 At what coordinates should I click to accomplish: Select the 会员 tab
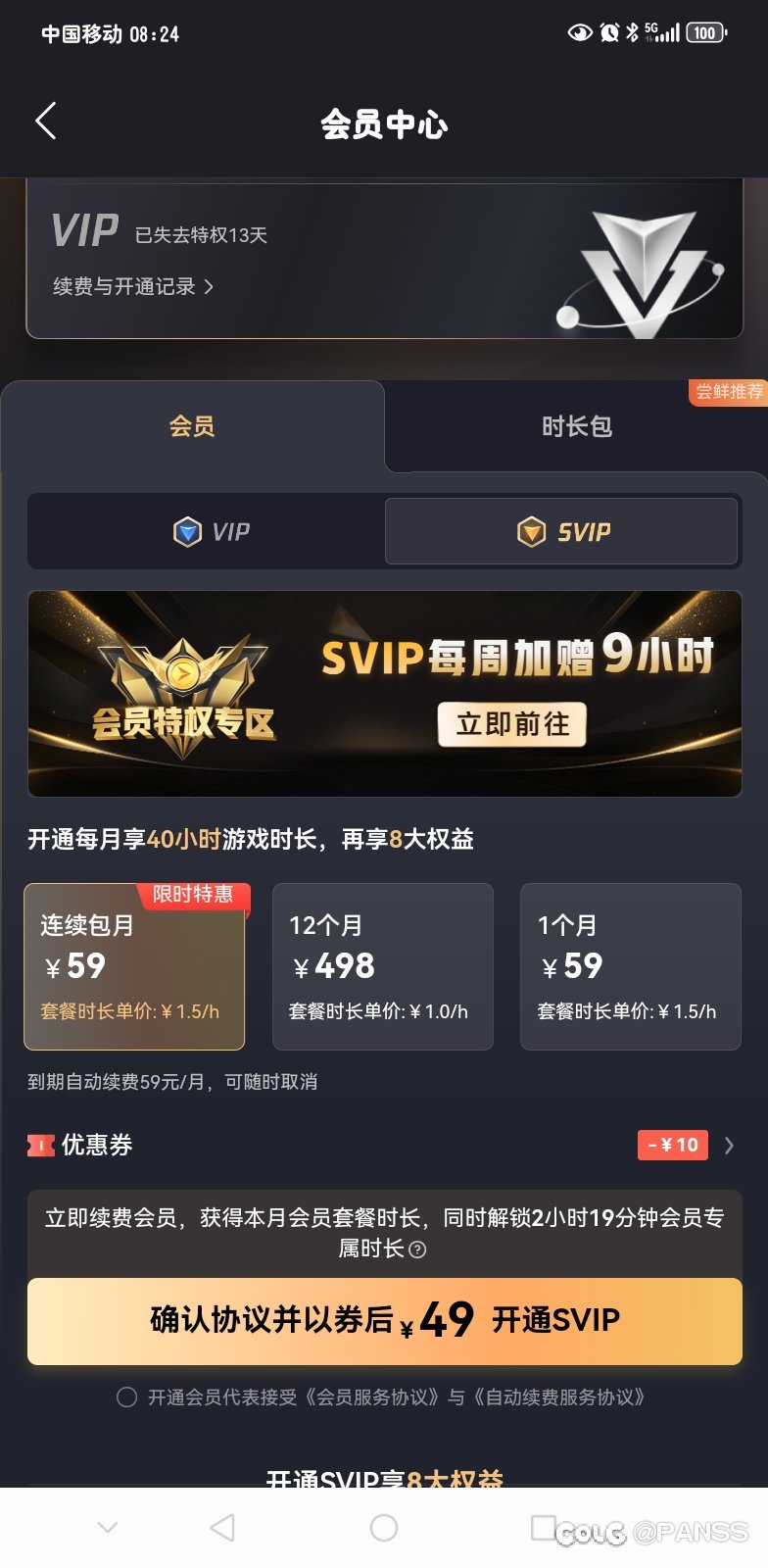point(192,426)
